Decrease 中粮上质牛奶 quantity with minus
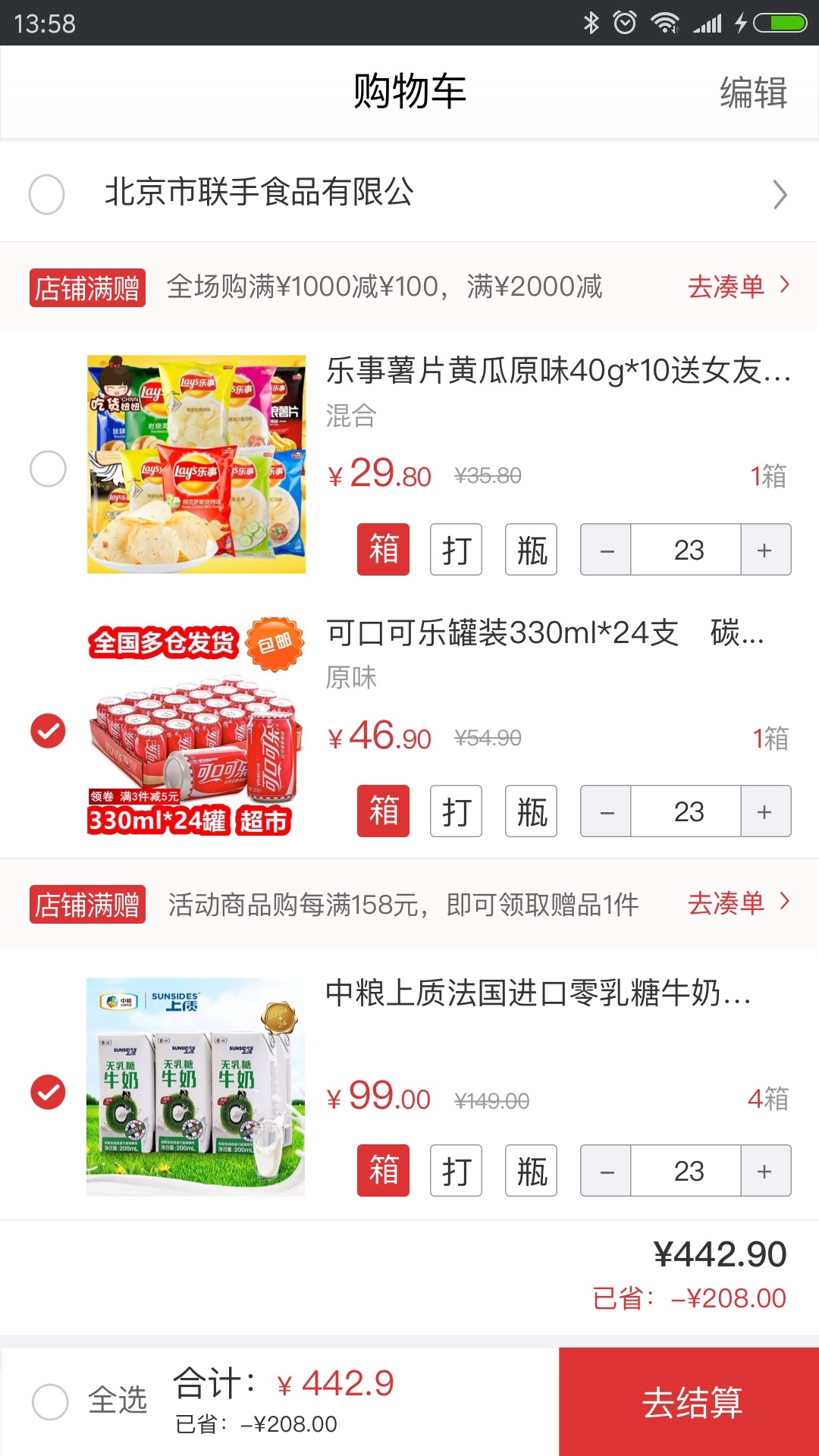 point(607,1171)
